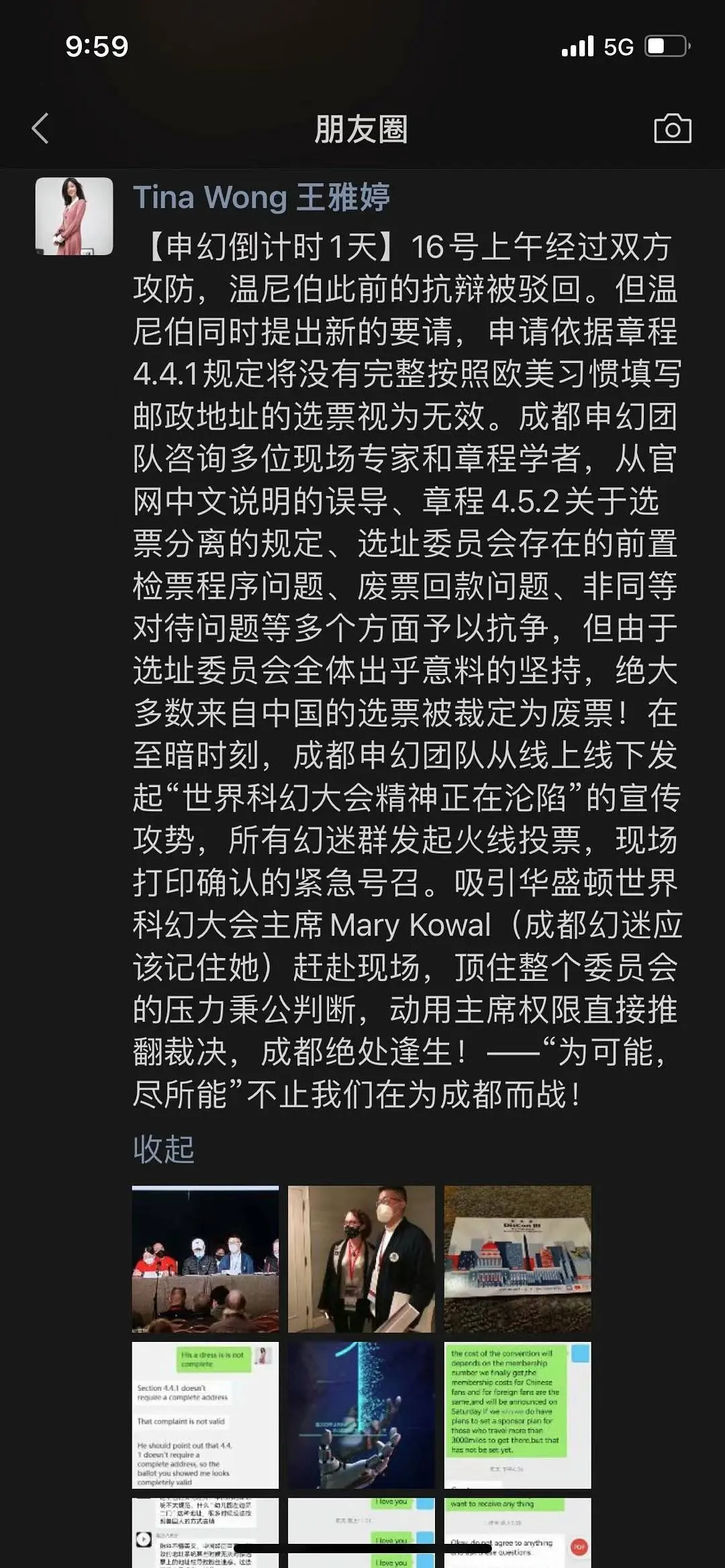Collapse the post with 收起
Screen dimensions: 725x1568
coord(163,1149)
